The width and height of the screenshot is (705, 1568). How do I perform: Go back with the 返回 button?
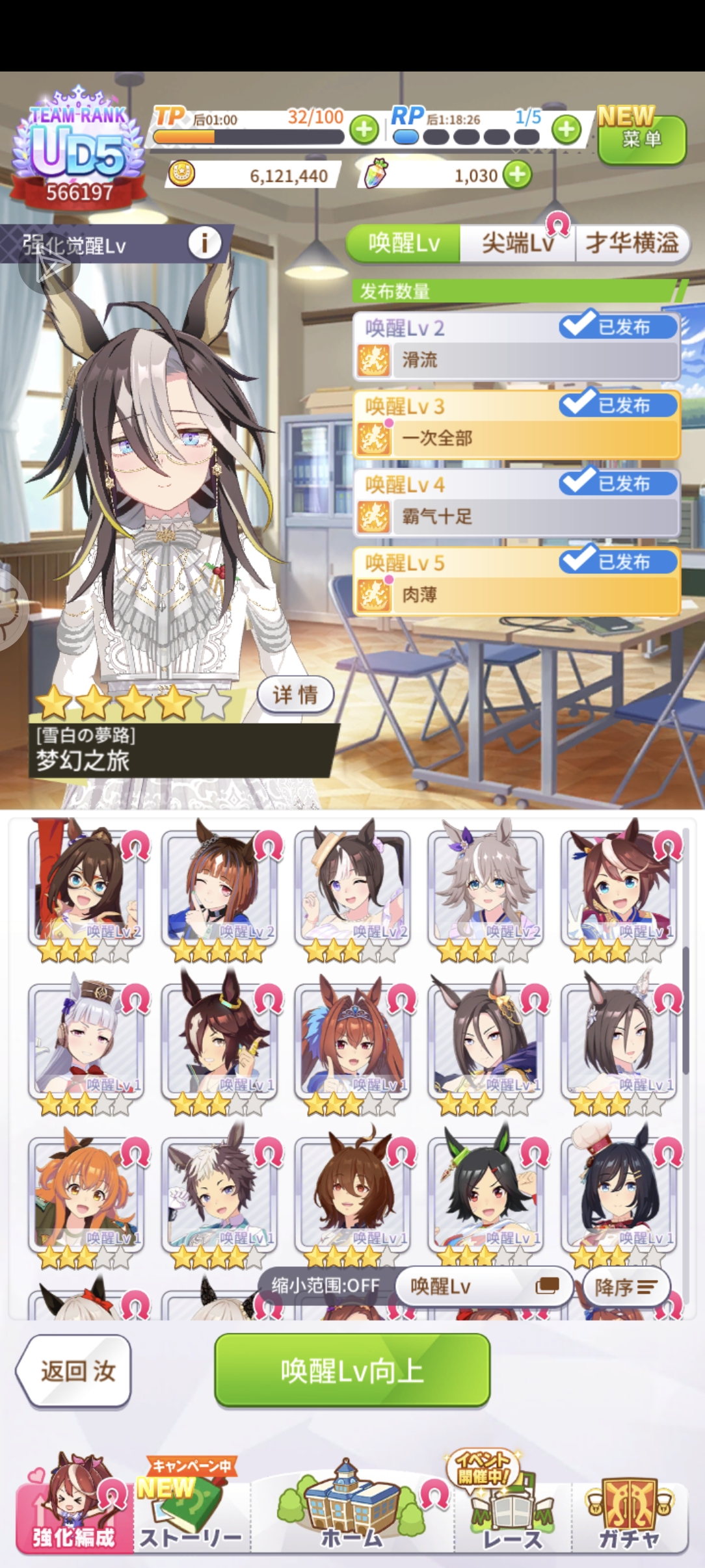[73, 1370]
